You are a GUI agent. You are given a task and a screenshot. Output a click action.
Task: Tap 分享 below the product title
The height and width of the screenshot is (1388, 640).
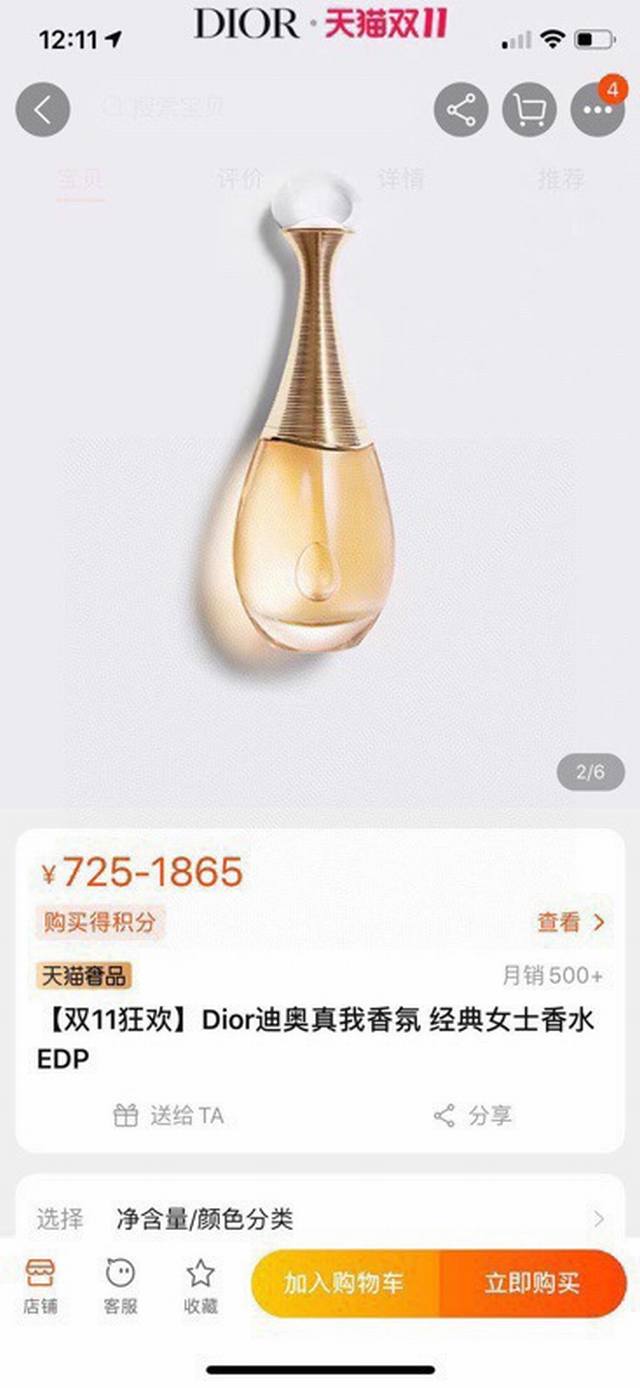pyautogui.click(x=474, y=1115)
